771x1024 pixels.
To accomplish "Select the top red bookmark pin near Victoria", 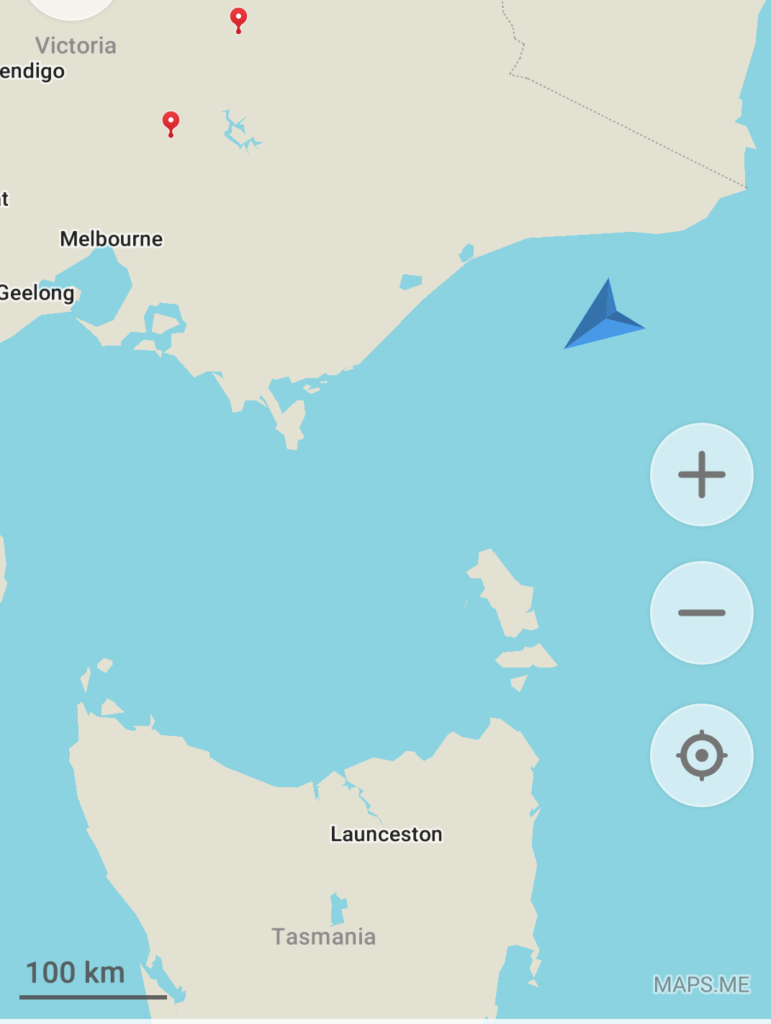I will pos(238,19).
